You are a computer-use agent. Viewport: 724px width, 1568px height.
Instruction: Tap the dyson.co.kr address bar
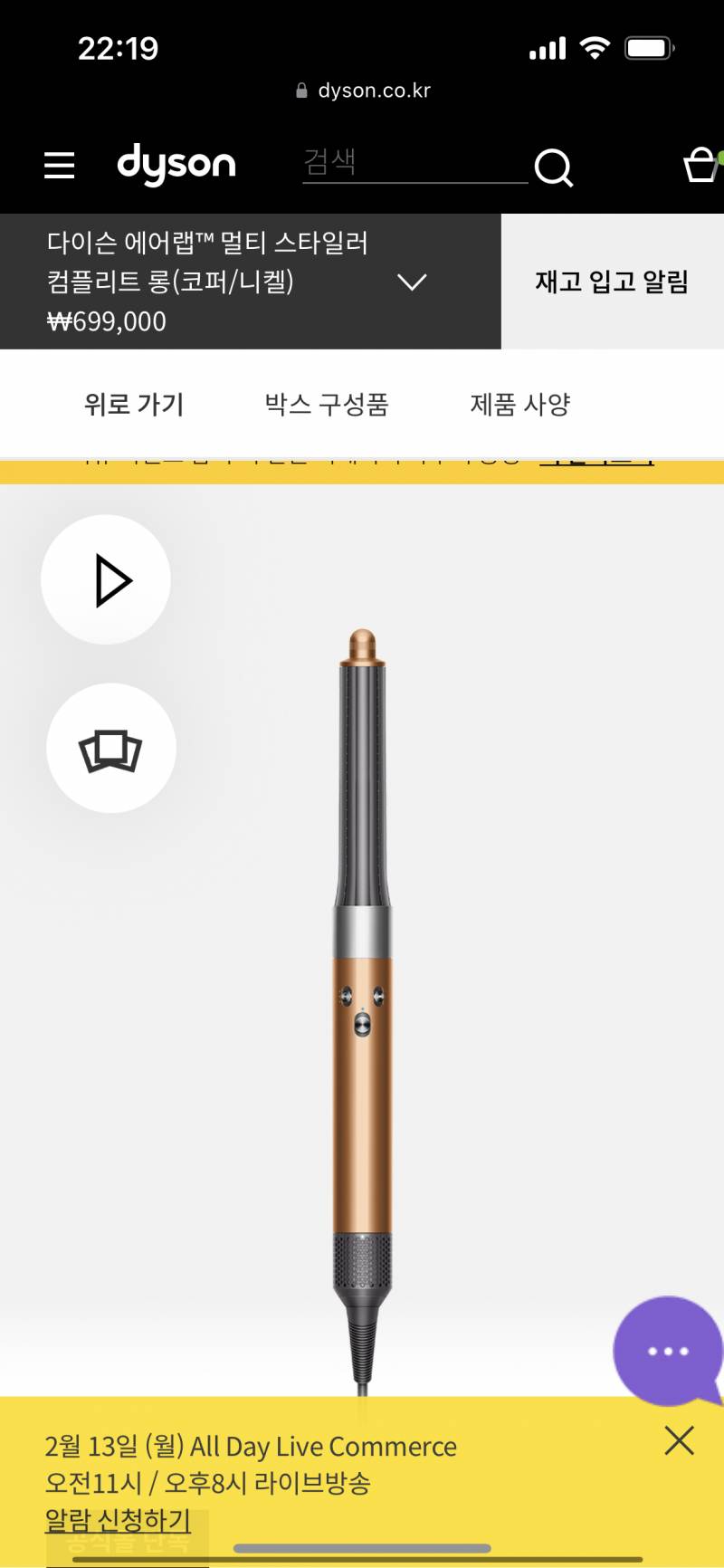pos(364,91)
